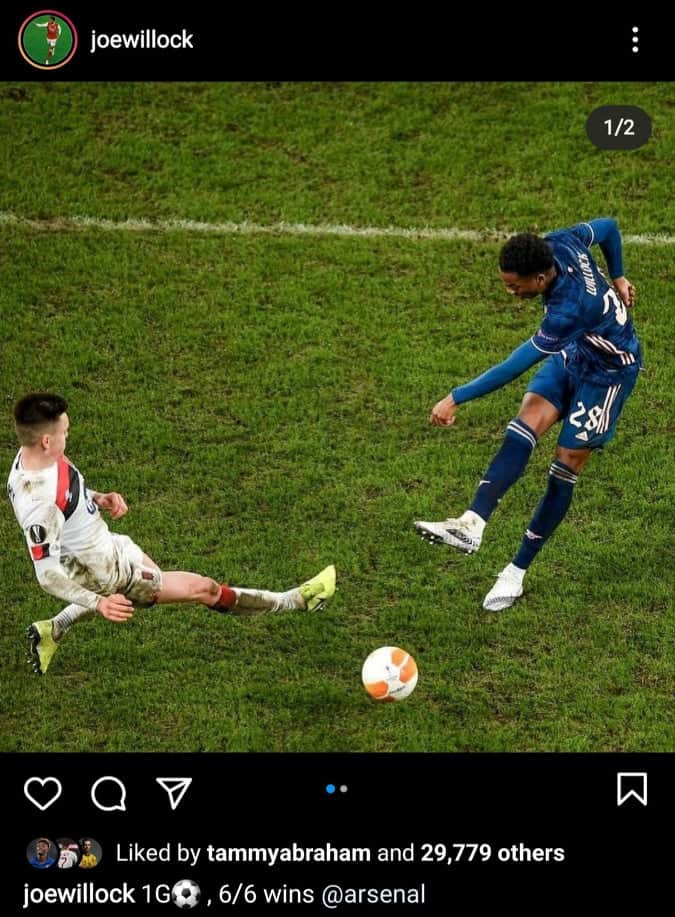Screen dimensions: 675x917
Task: Open the @arsenal mention in caption
Action: point(373,894)
